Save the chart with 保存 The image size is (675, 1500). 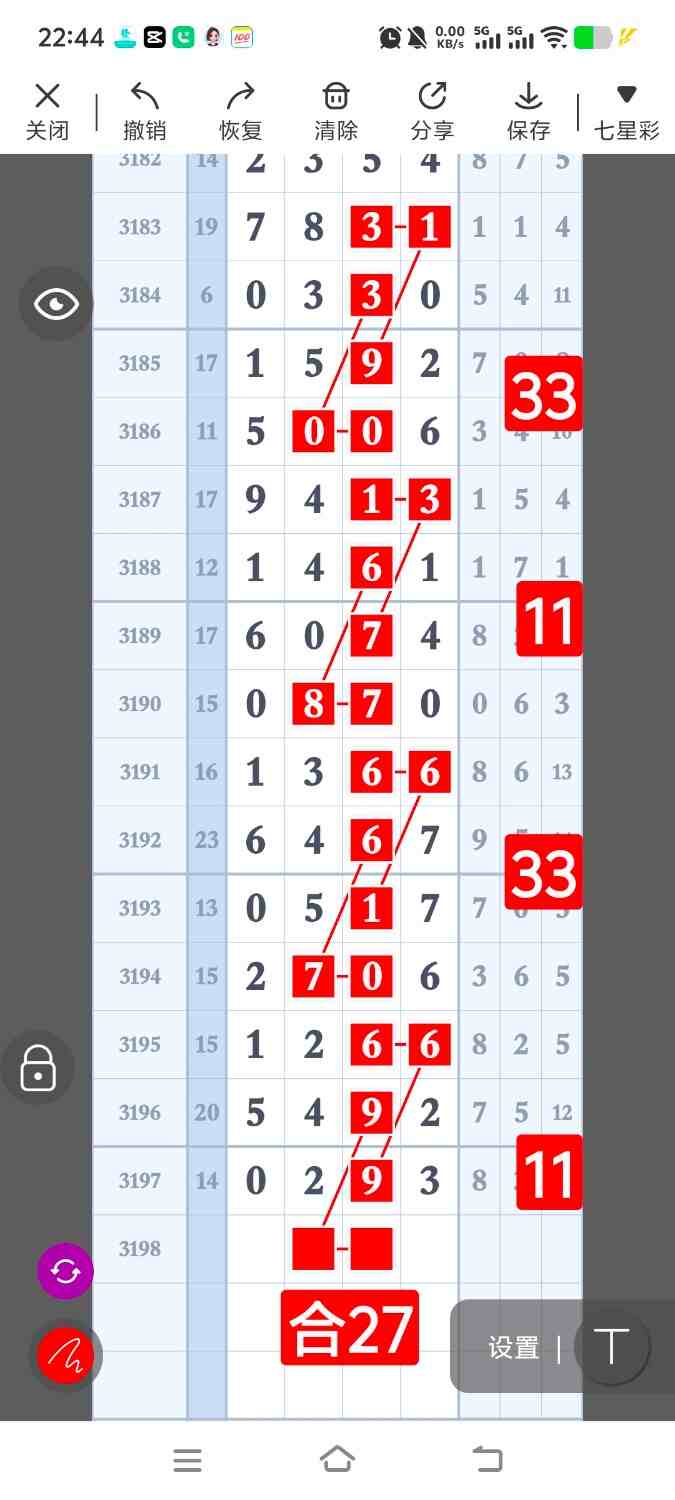(x=528, y=111)
